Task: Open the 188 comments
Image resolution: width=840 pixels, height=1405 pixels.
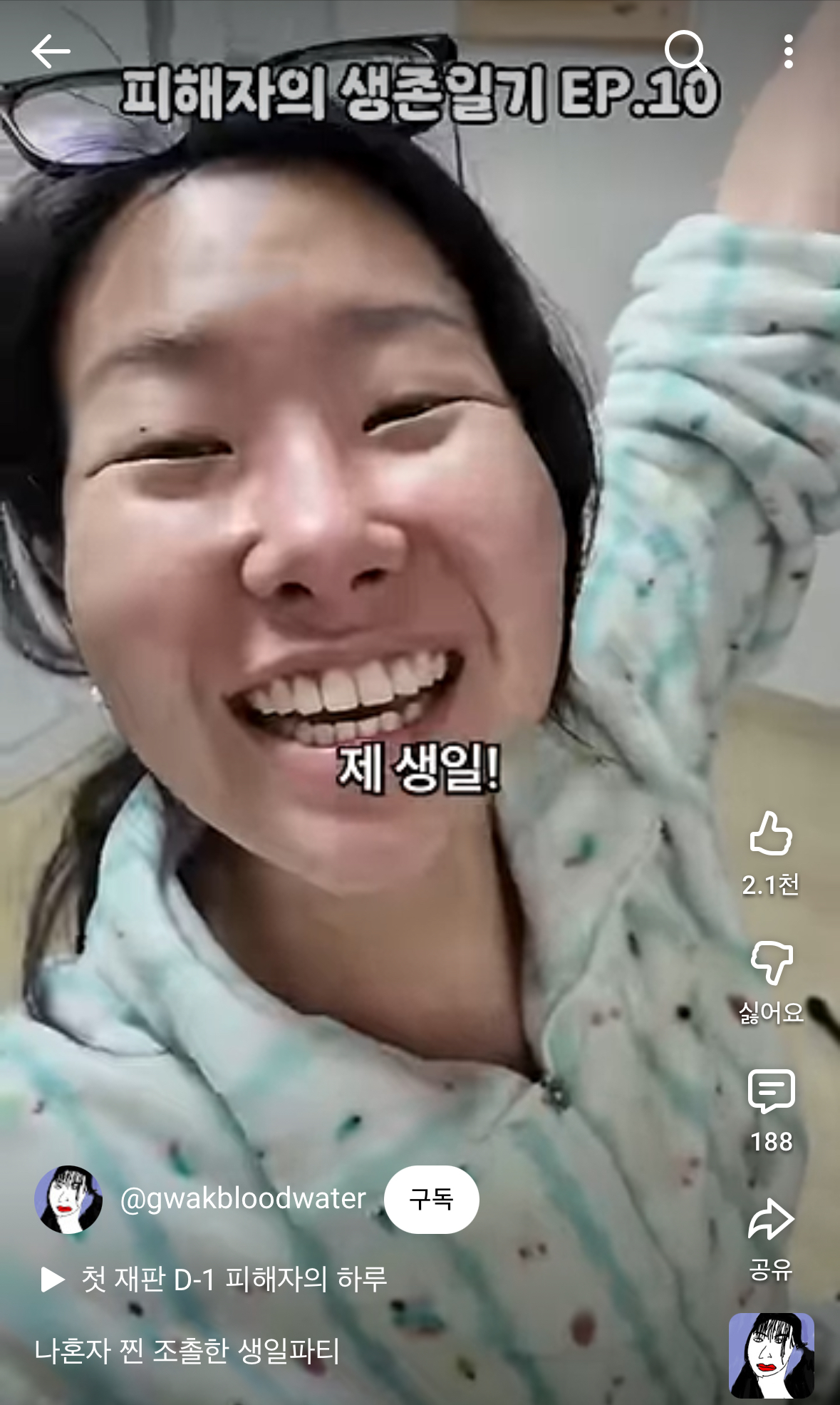Action: [771, 1091]
